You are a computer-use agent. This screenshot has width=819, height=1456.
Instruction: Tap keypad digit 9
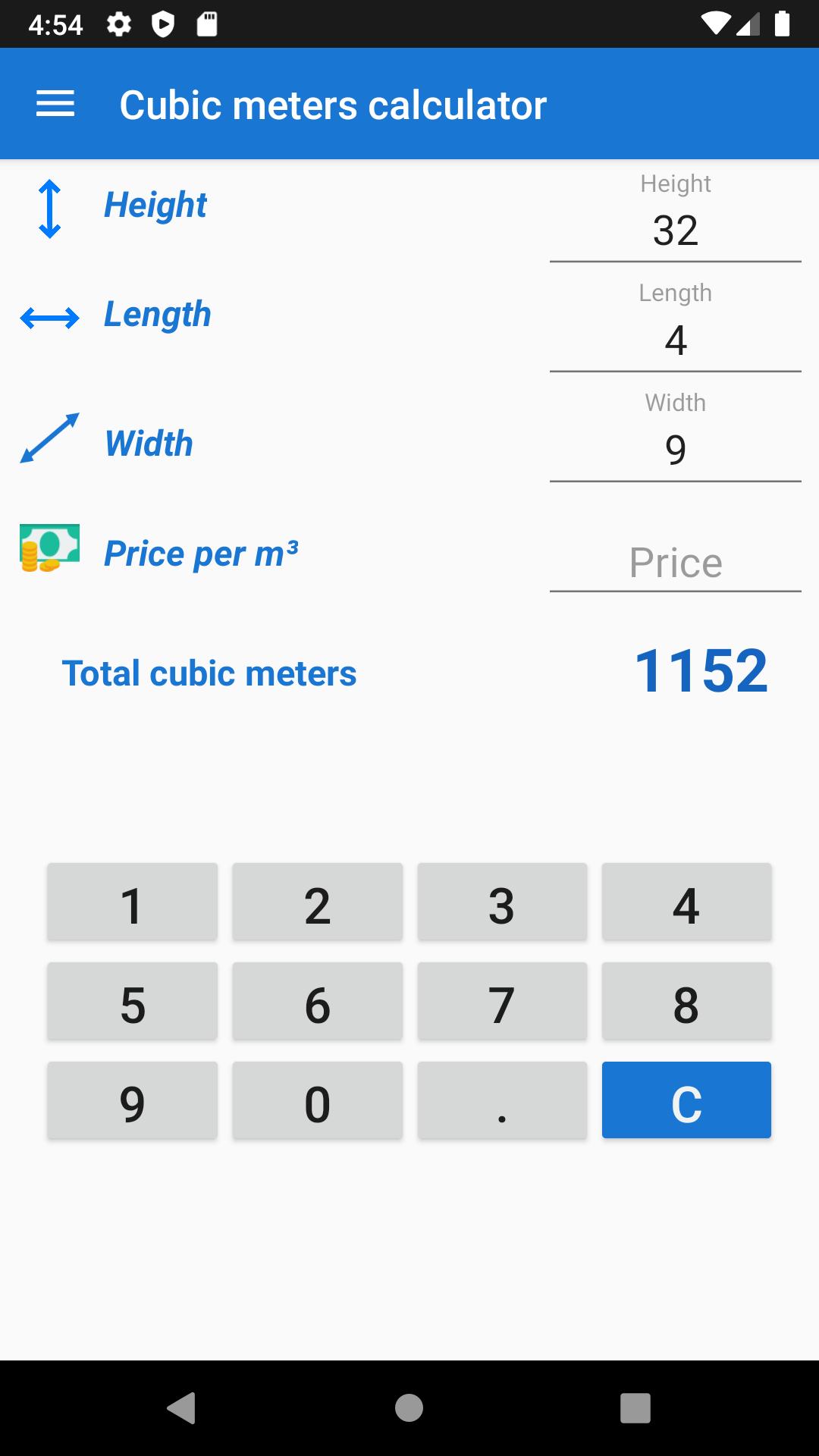coord(132,1100)
